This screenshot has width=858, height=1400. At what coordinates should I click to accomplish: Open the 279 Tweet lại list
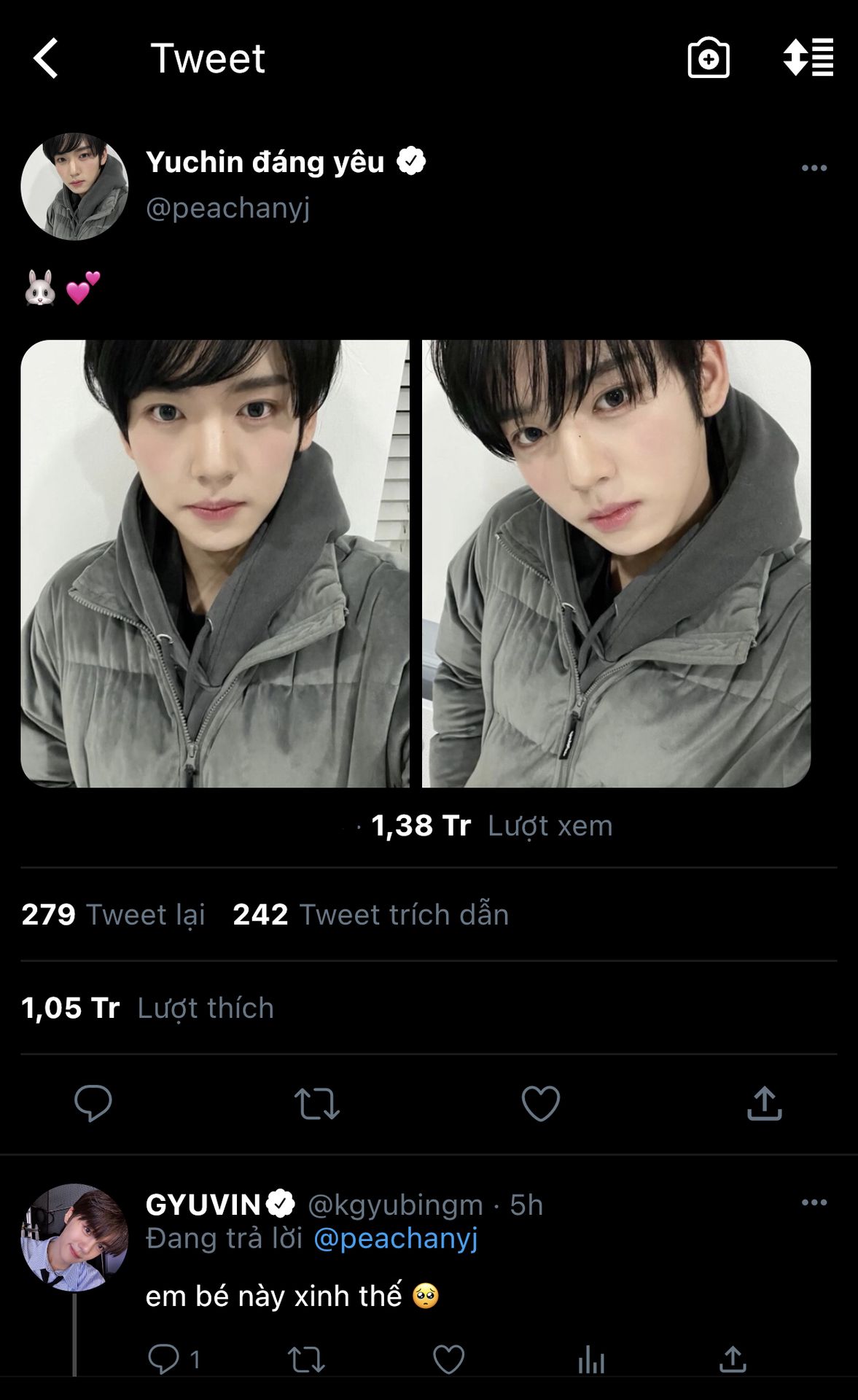113,914
